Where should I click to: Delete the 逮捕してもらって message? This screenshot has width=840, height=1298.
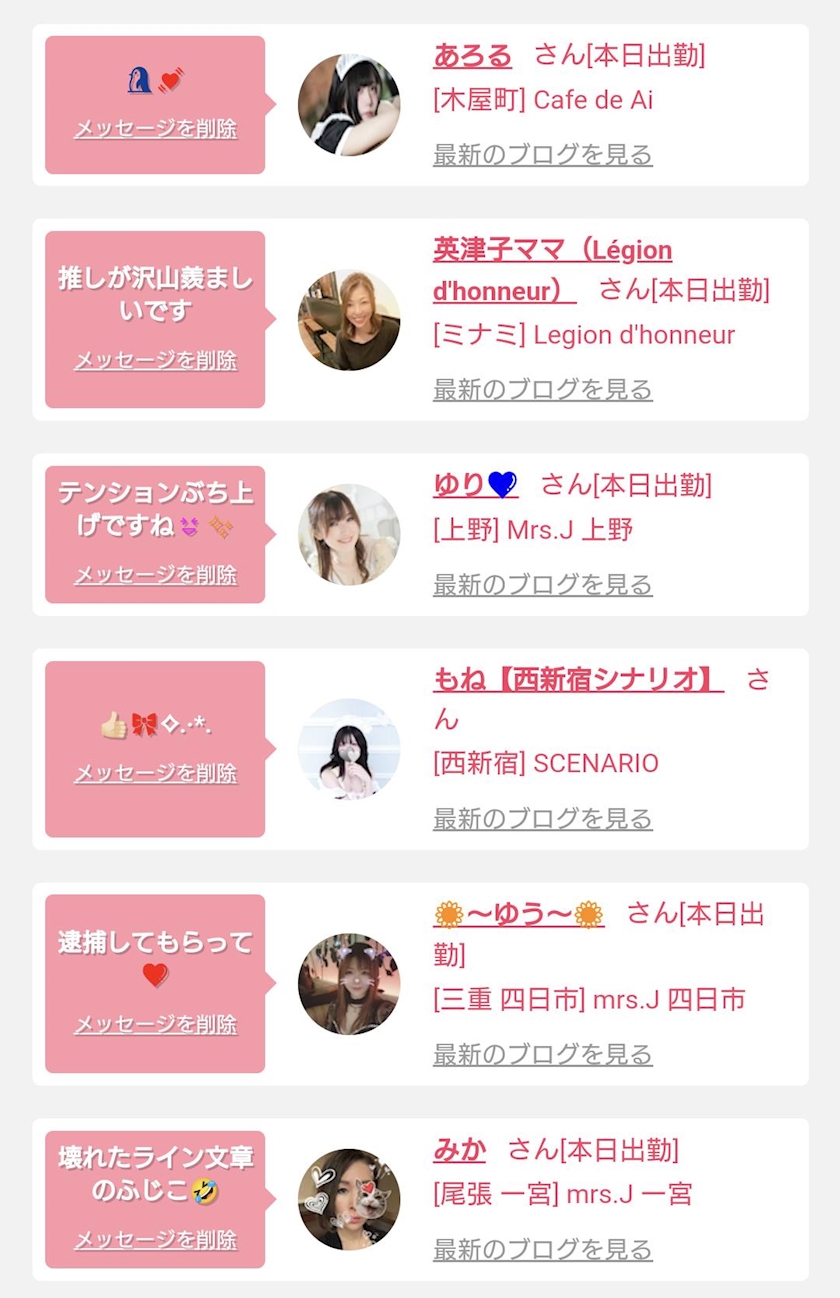click(x=155, y=1025)
